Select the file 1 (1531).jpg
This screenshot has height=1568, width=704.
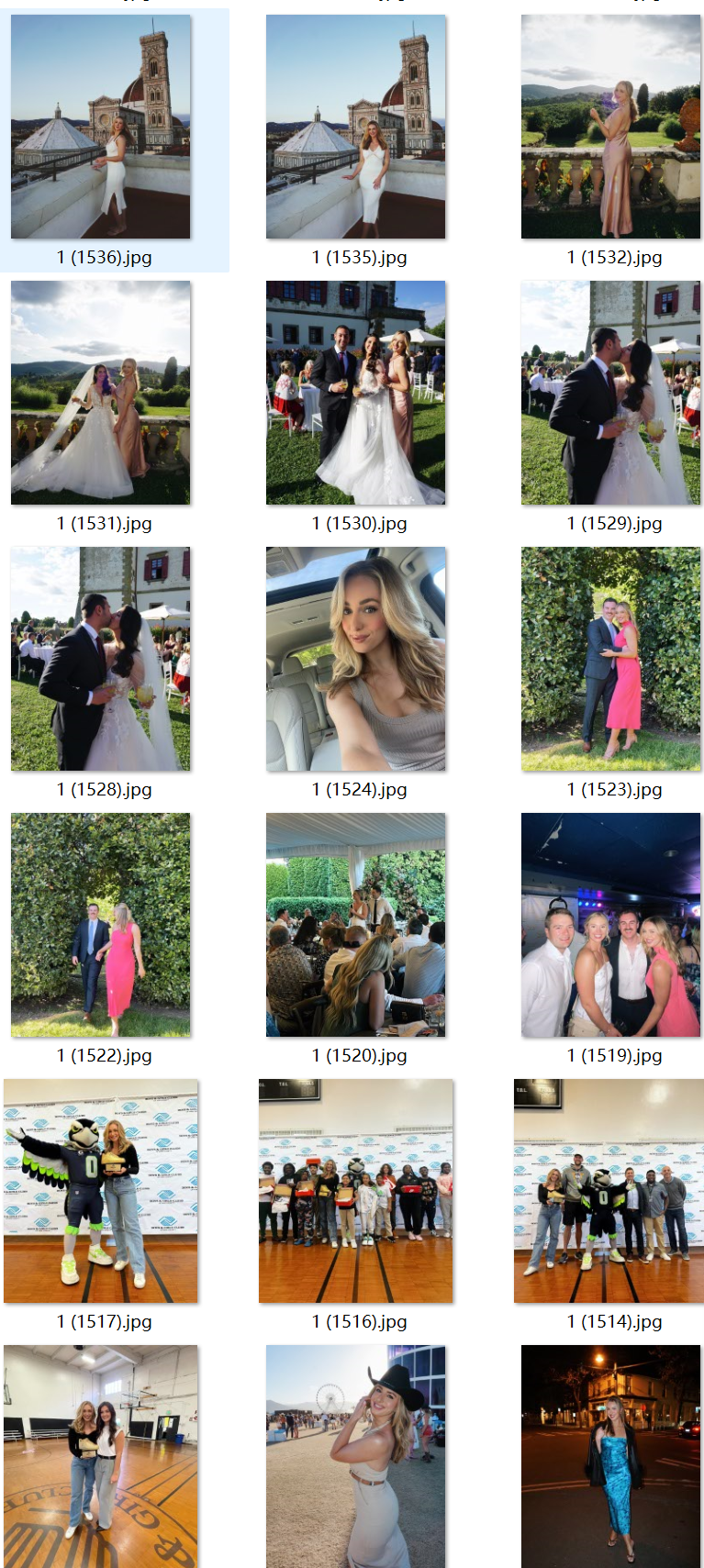(x=101, y=393)
